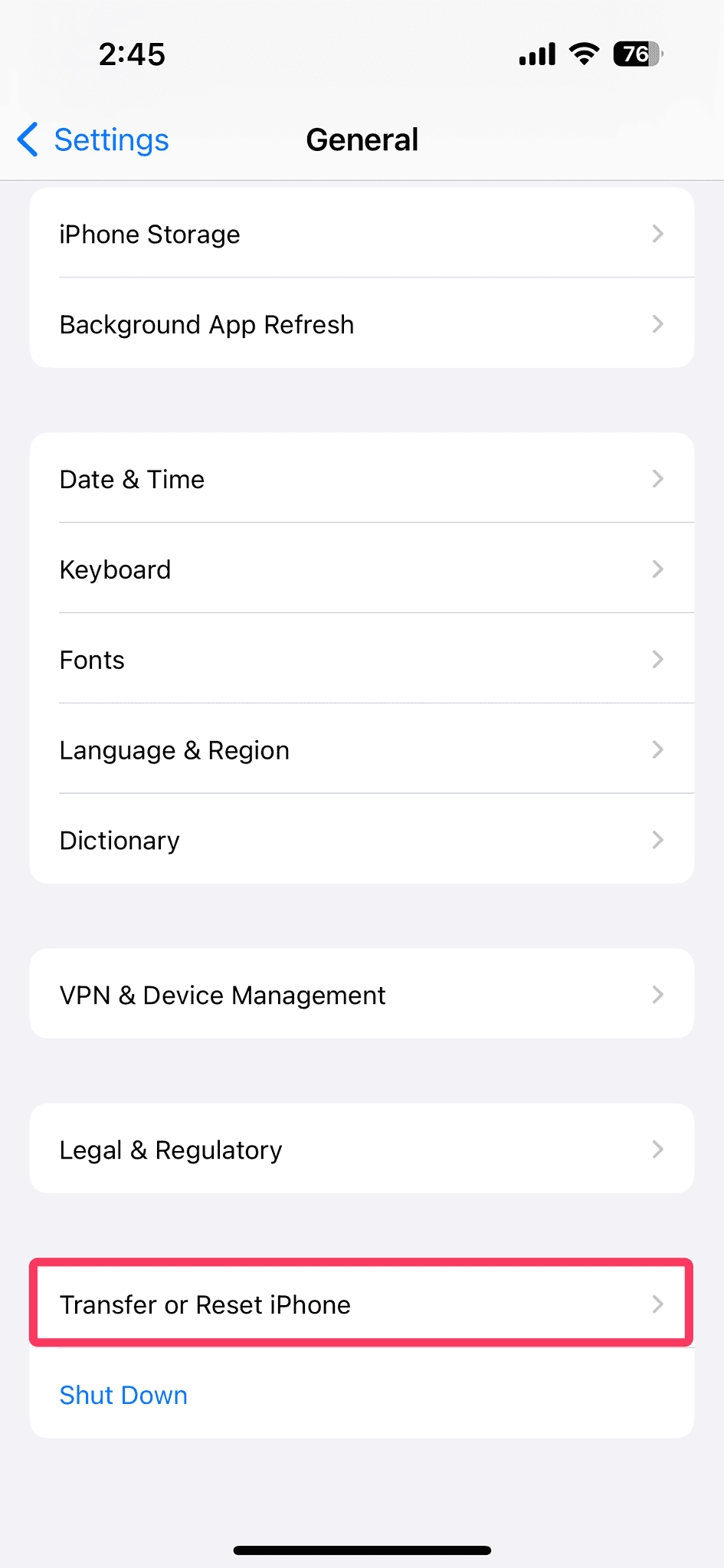This screenshot has height=1568, width=724.
Task: Open Keyboard settings
Action: [362, 569]
